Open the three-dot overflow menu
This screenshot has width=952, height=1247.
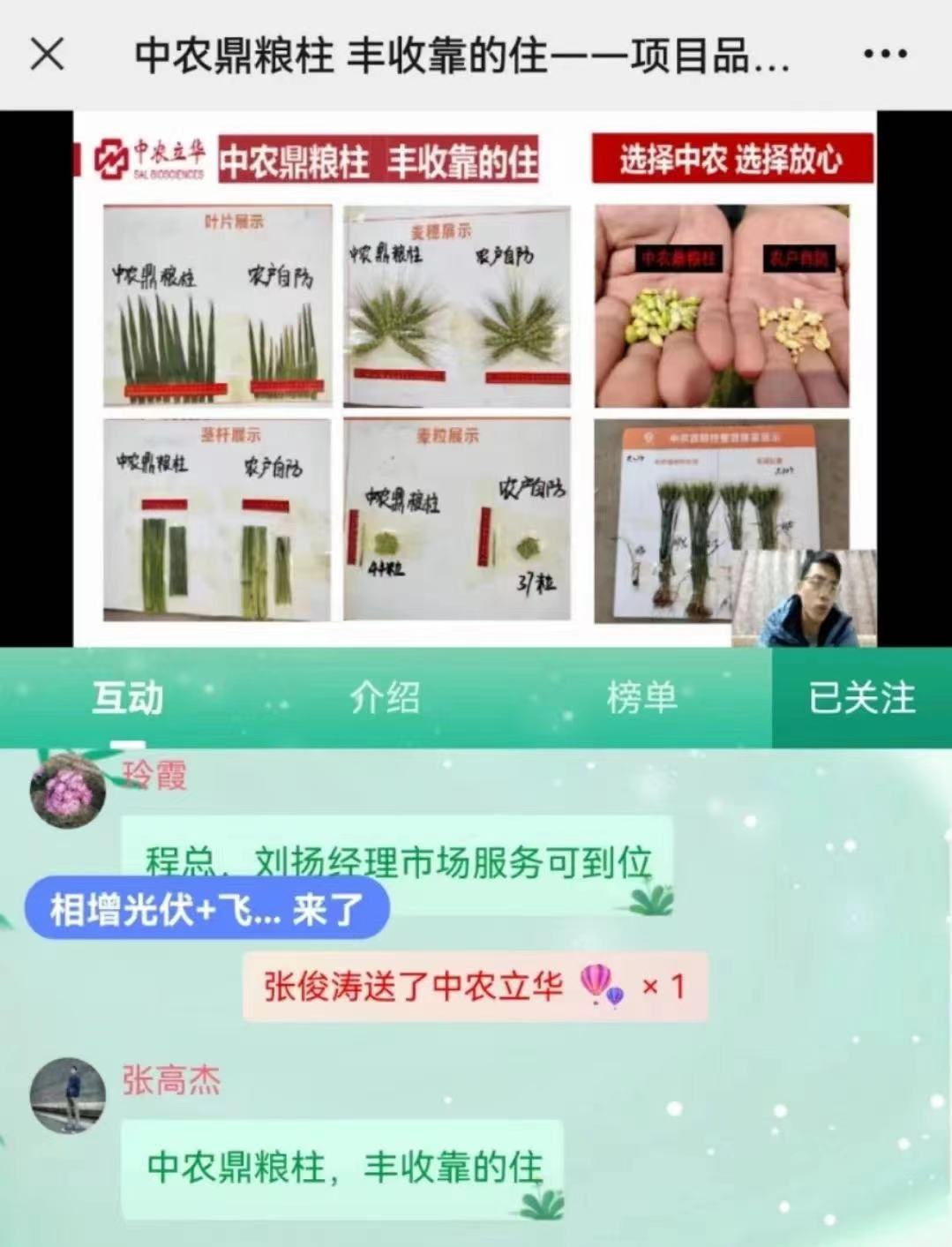click(x=885, y=55)
